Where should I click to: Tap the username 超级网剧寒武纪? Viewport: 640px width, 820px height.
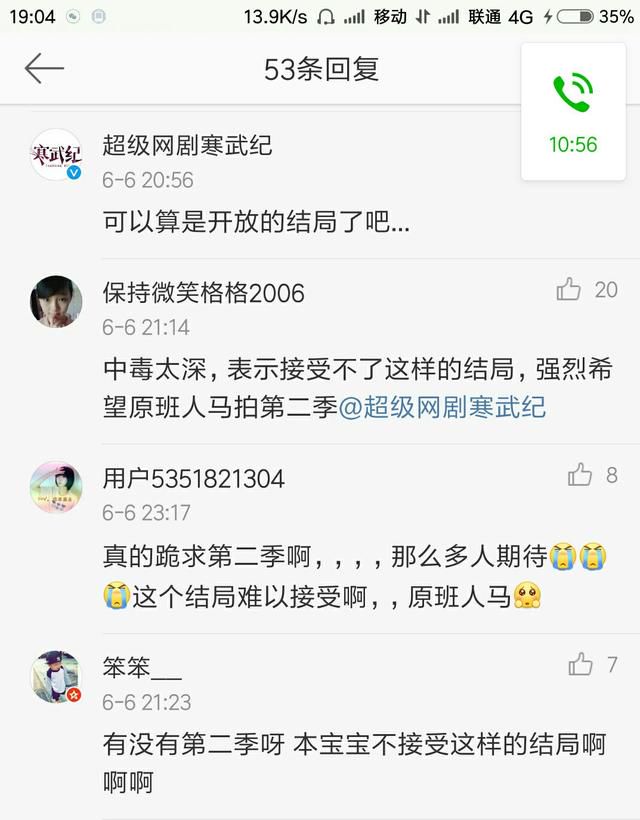(187, 146)
